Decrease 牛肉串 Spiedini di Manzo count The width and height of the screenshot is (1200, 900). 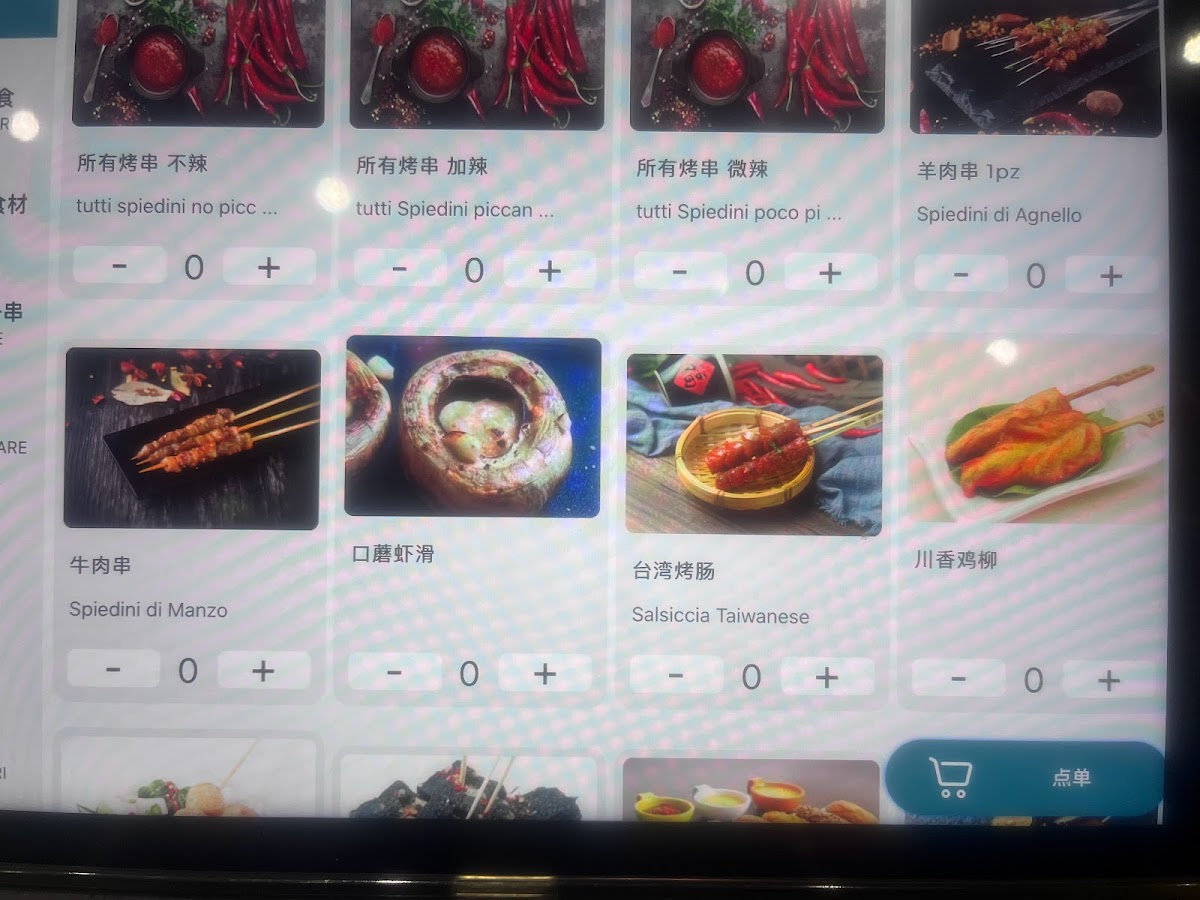click(113, 668)
